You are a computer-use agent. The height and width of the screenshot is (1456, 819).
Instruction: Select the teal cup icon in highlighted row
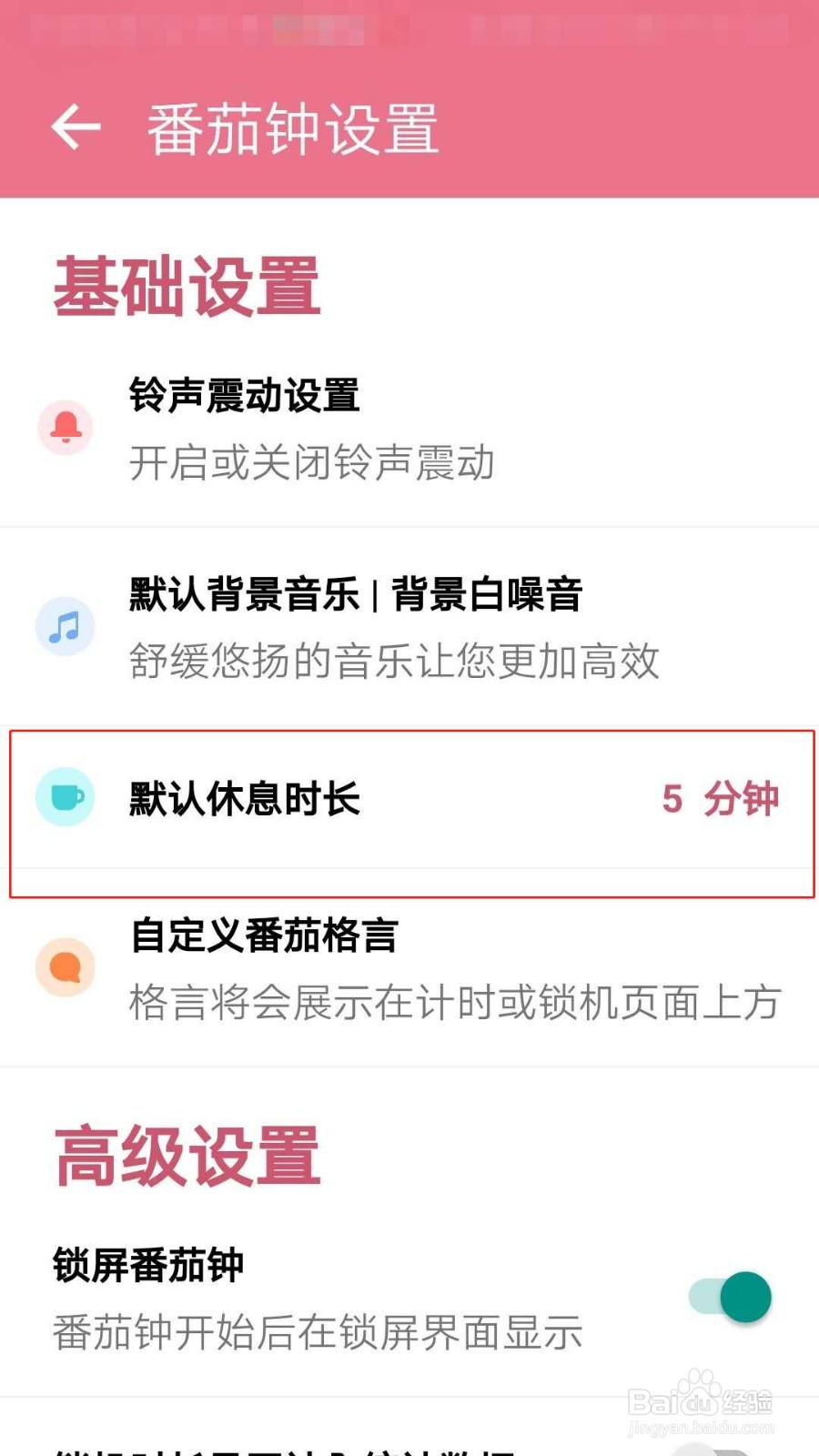(x=66, y=796)
